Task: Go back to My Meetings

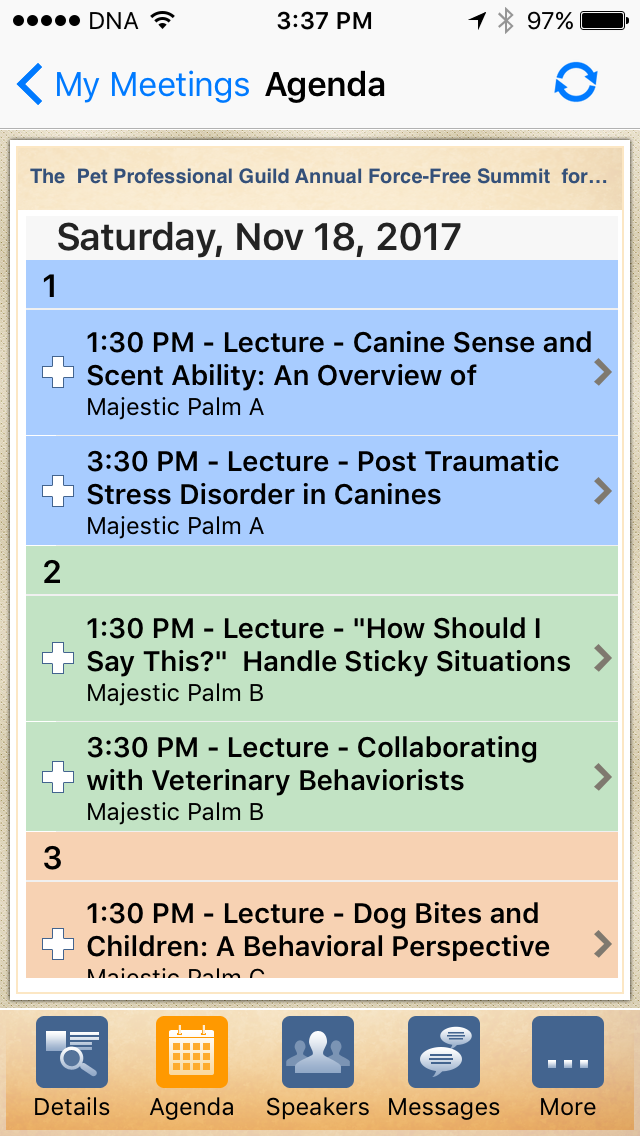Action: [132, 85]
